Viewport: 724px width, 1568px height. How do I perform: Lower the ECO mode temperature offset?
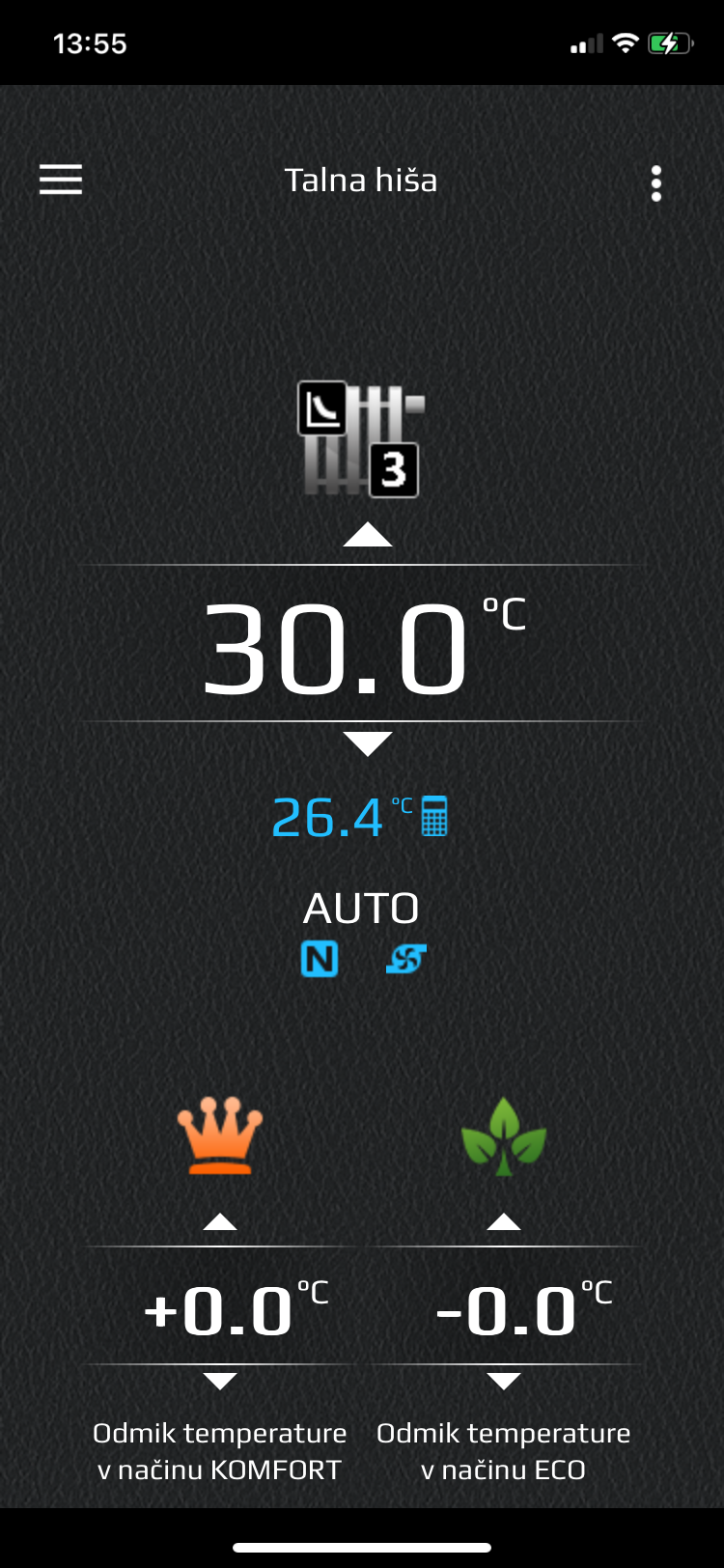pos(504,1381)
